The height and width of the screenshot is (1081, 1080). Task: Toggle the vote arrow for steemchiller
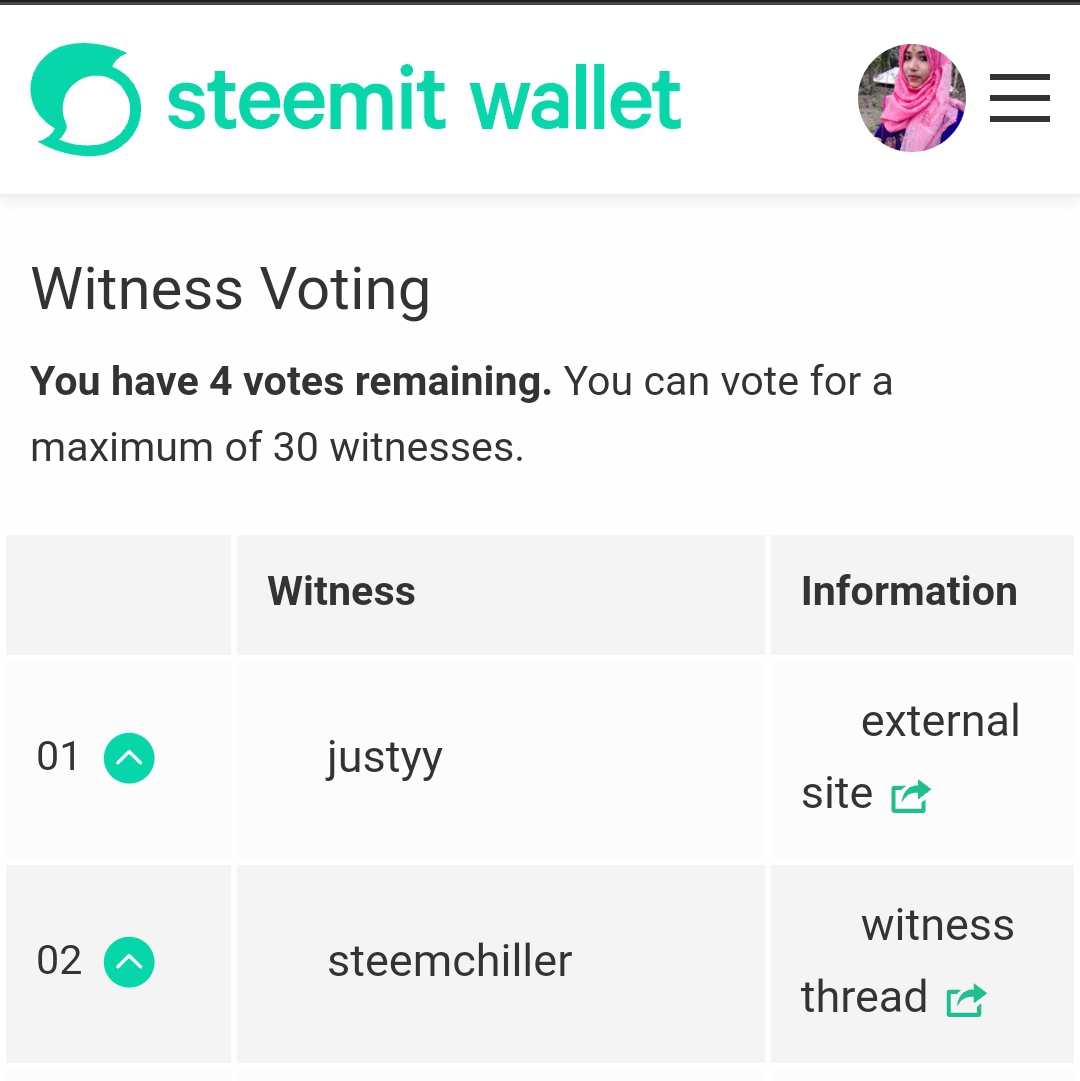129,962
